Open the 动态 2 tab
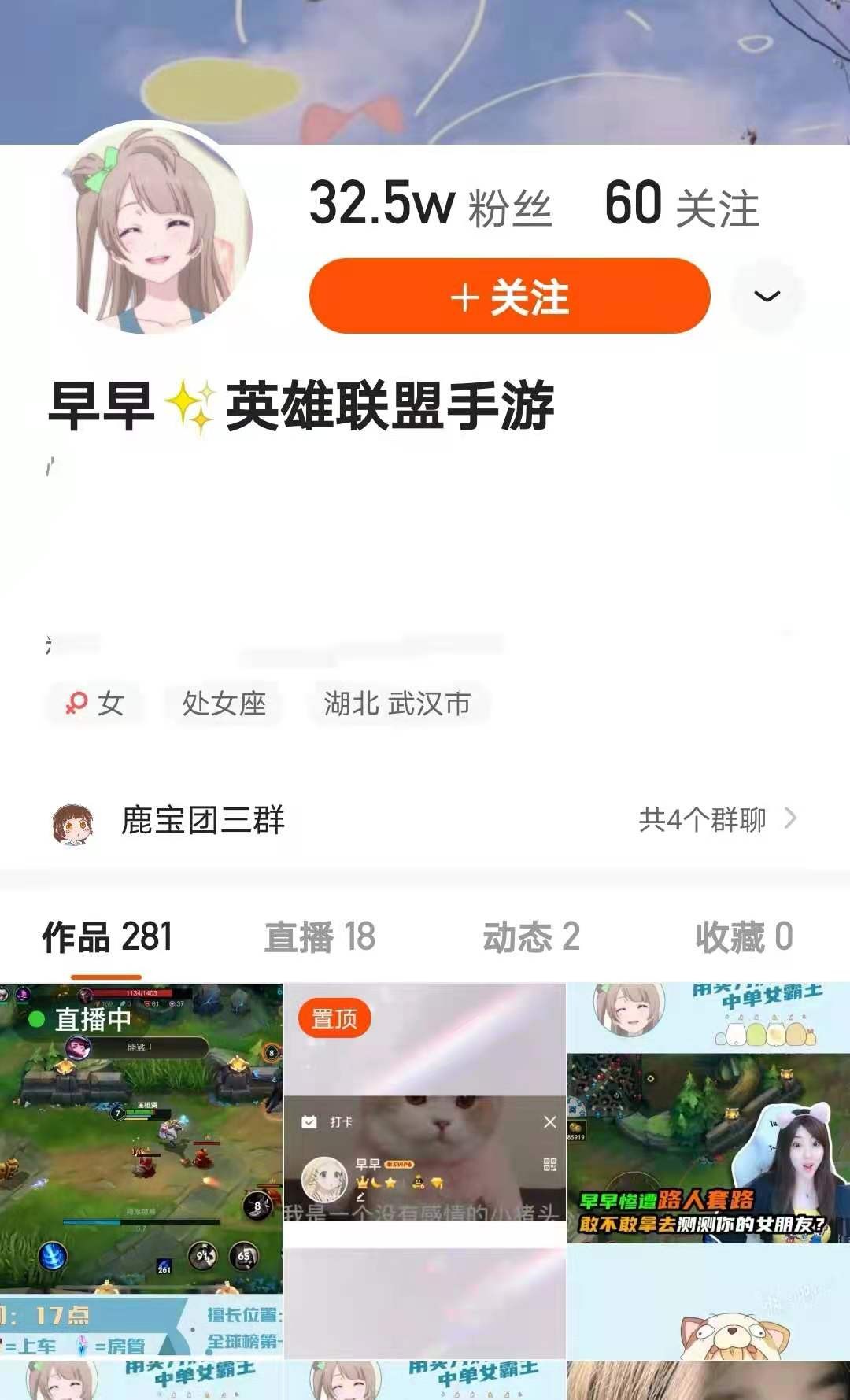Viewport: 850px width, 1400px height. pos(530,938)
